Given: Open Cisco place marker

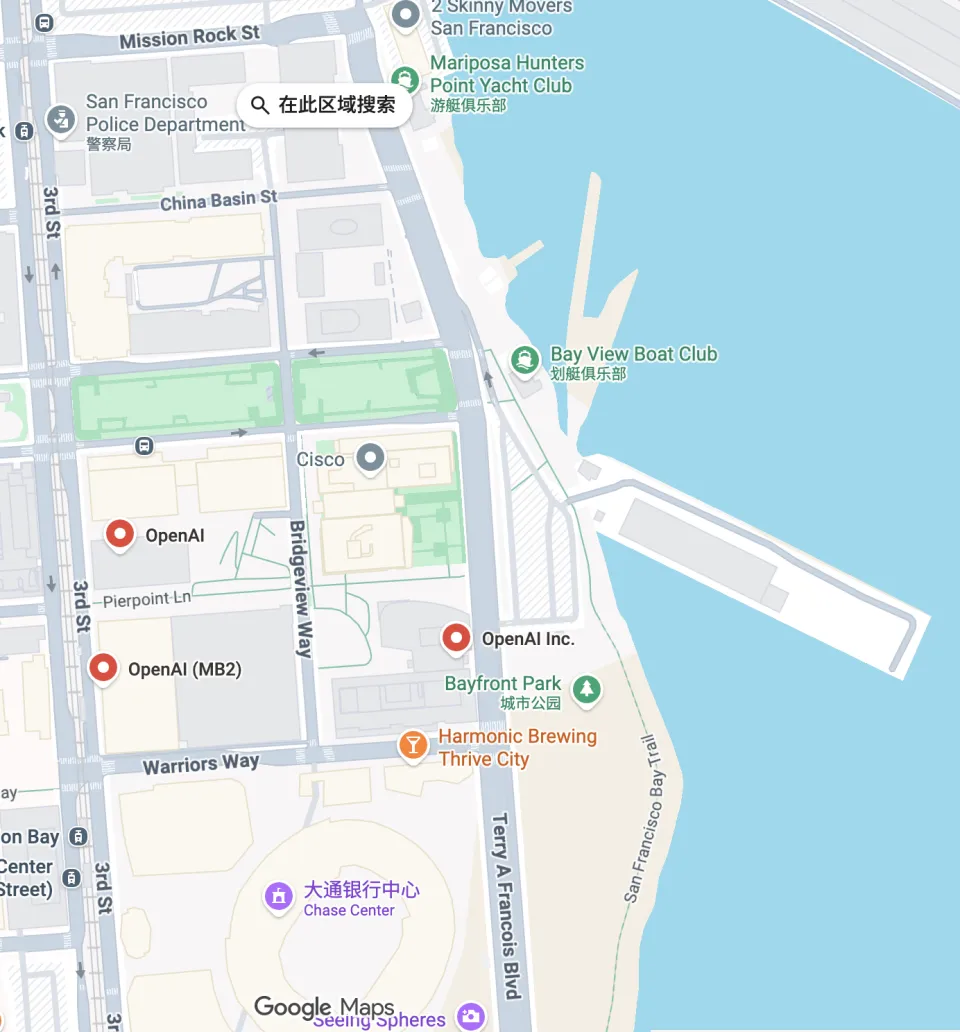Looking at the screenshot, I should point(371,458).
